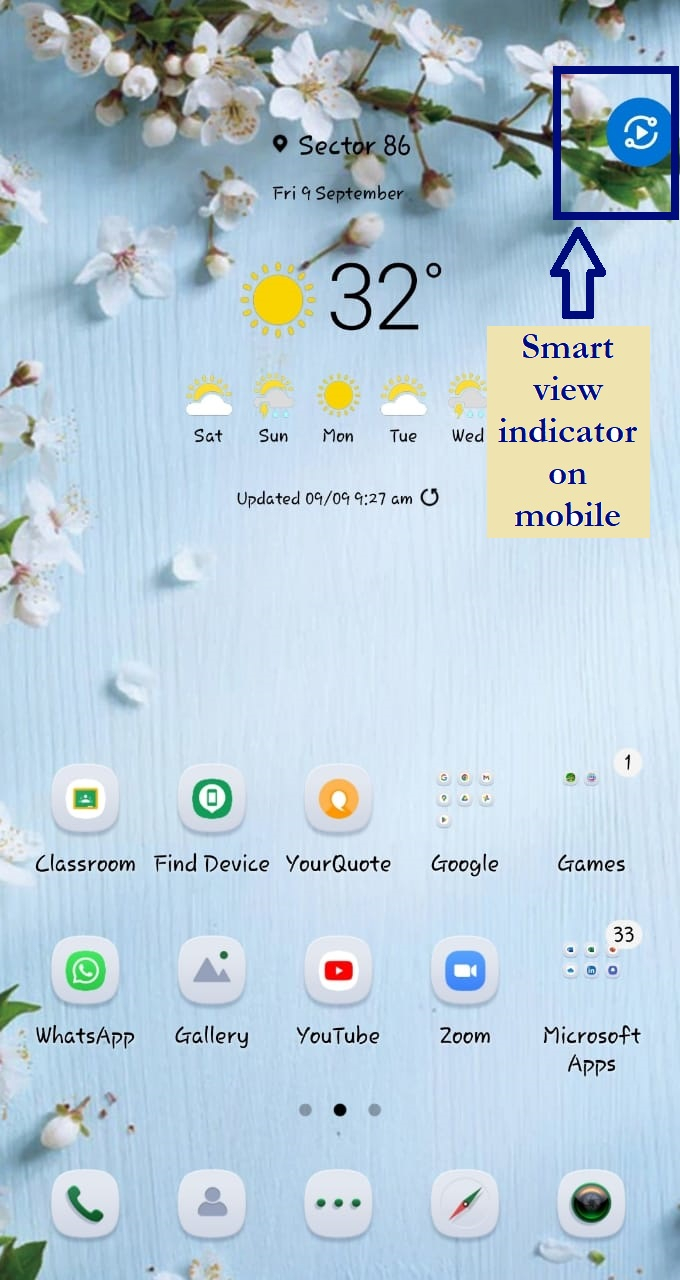This screenshot has width=680, height=1280.
Task: Launch YouTube
Action: 338,971
